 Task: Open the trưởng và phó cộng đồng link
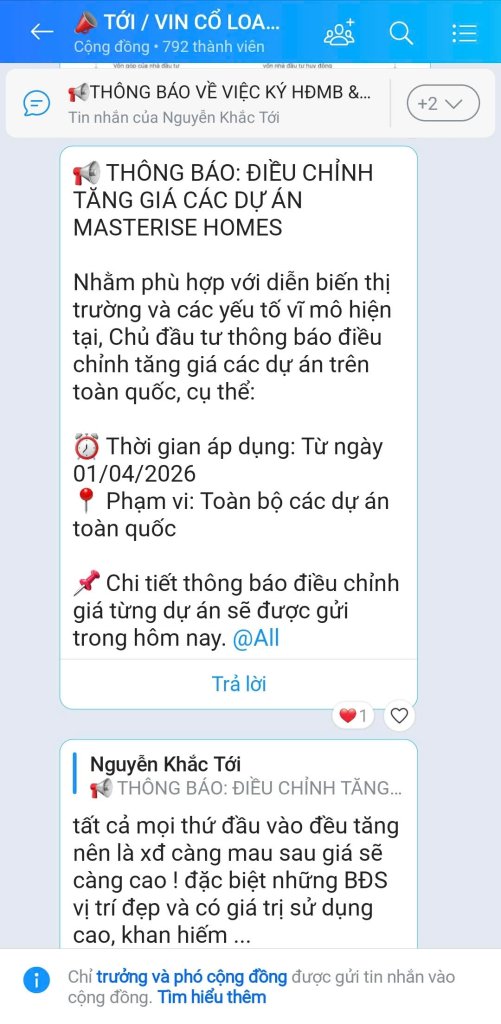[x=192, y=977]
